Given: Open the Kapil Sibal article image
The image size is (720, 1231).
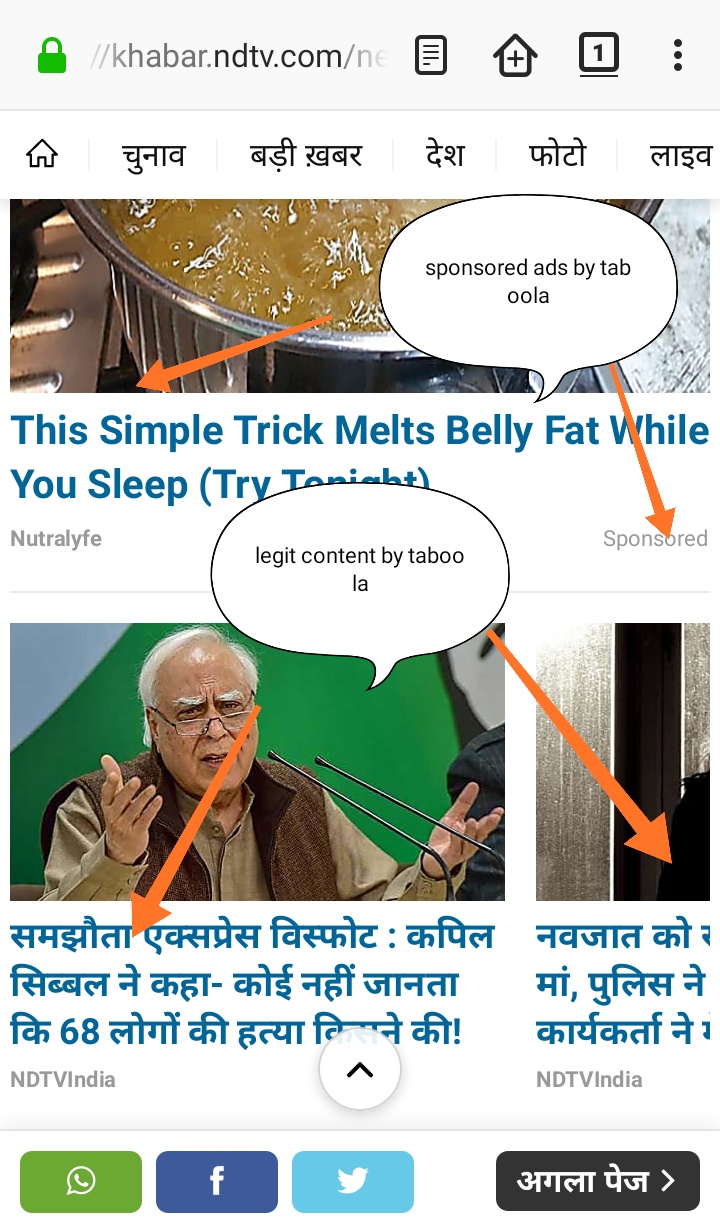Looking at the screenshot, I should (x=257, y=762).
